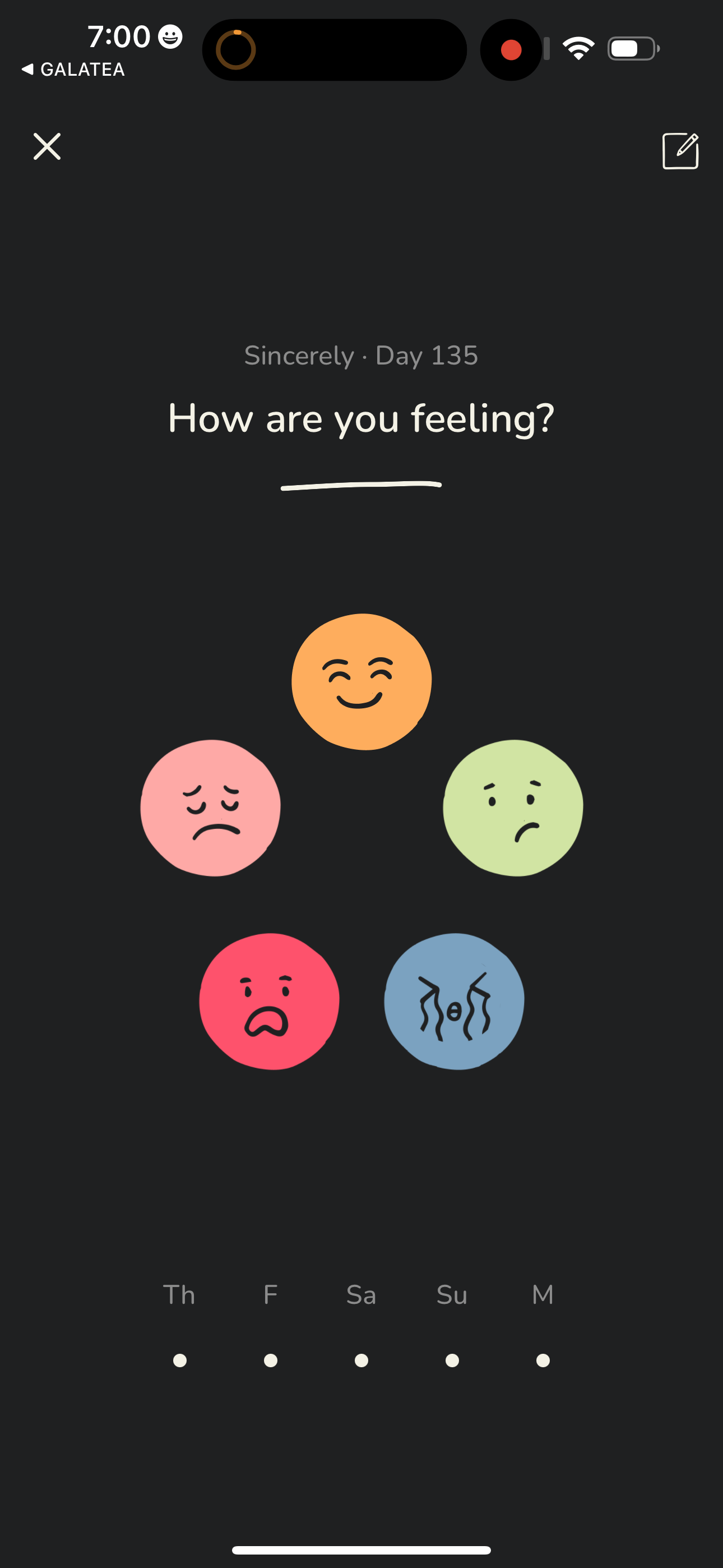Return to GALATEA app via back link

(x=73, y=70)
